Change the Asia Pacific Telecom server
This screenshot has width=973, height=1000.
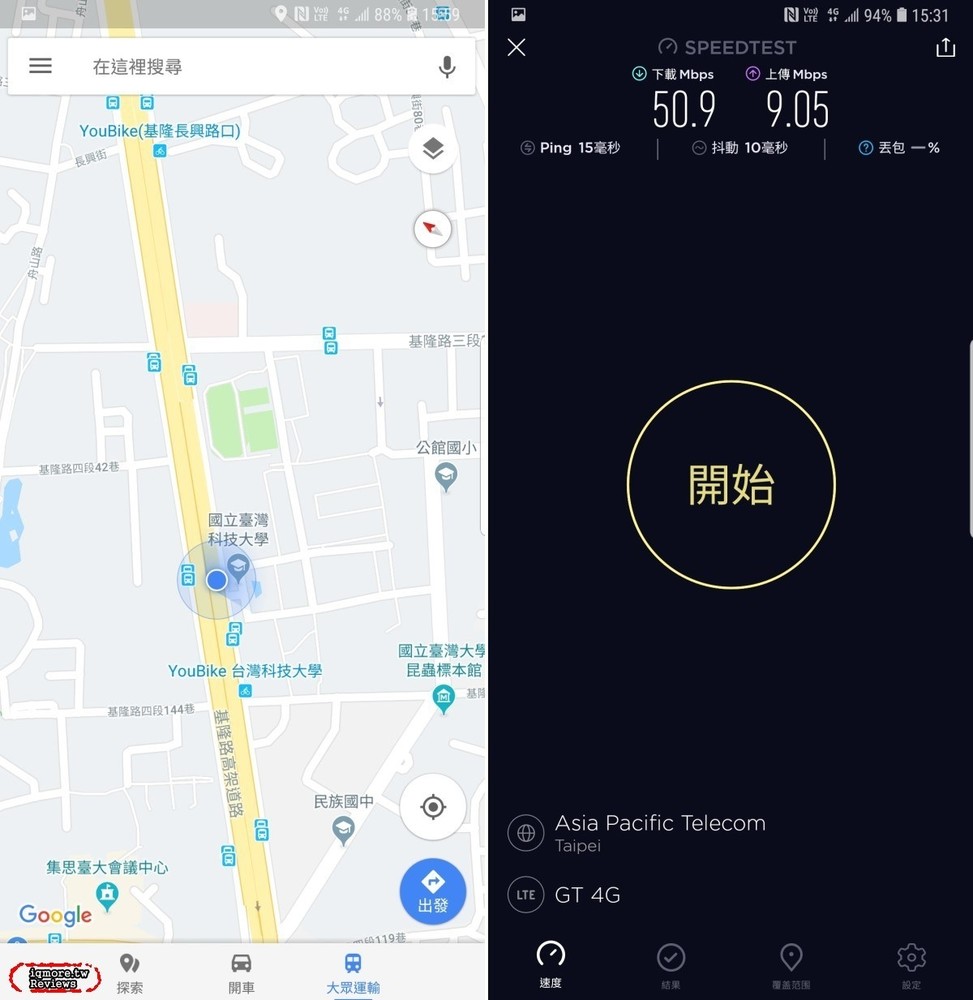tap(660, 832)
